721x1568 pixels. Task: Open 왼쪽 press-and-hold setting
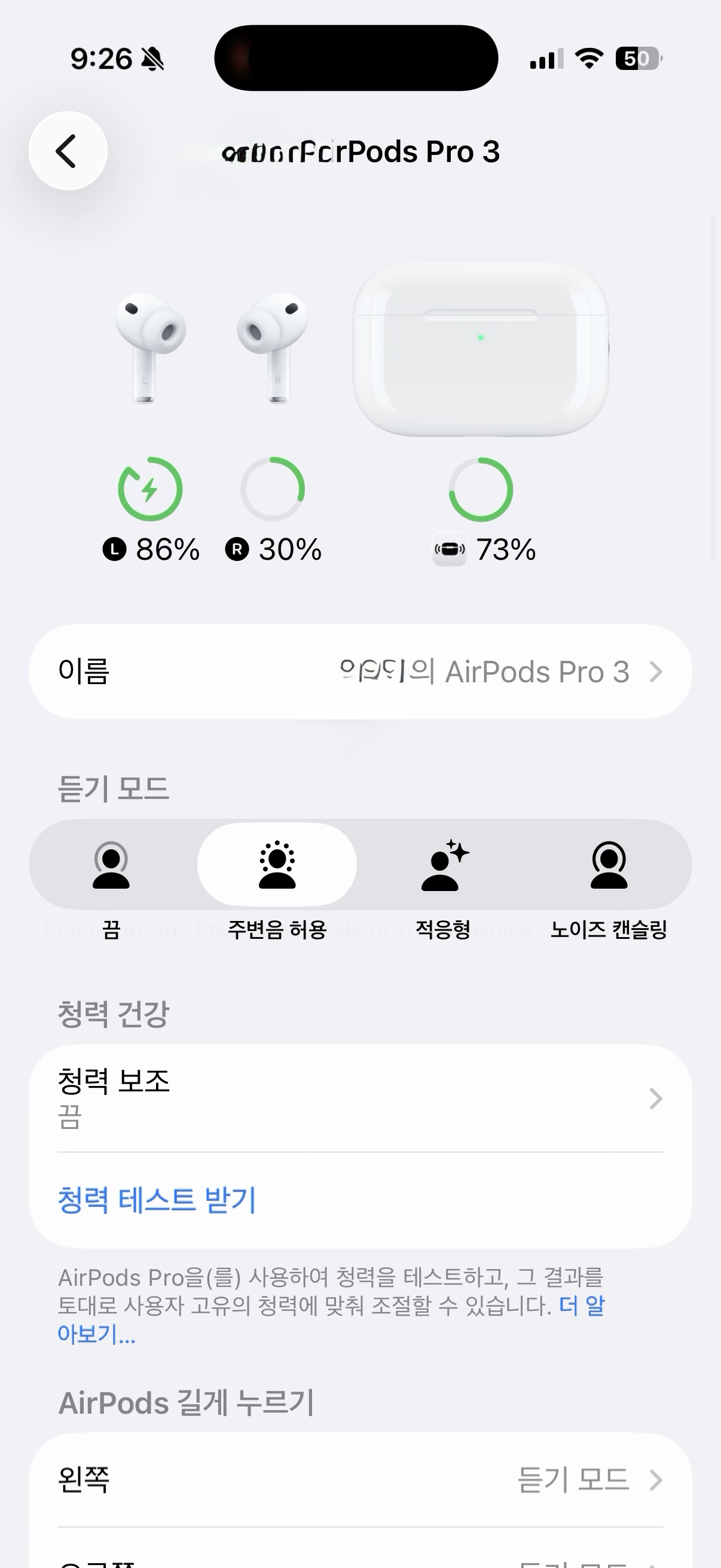[x=360, y=1479]
